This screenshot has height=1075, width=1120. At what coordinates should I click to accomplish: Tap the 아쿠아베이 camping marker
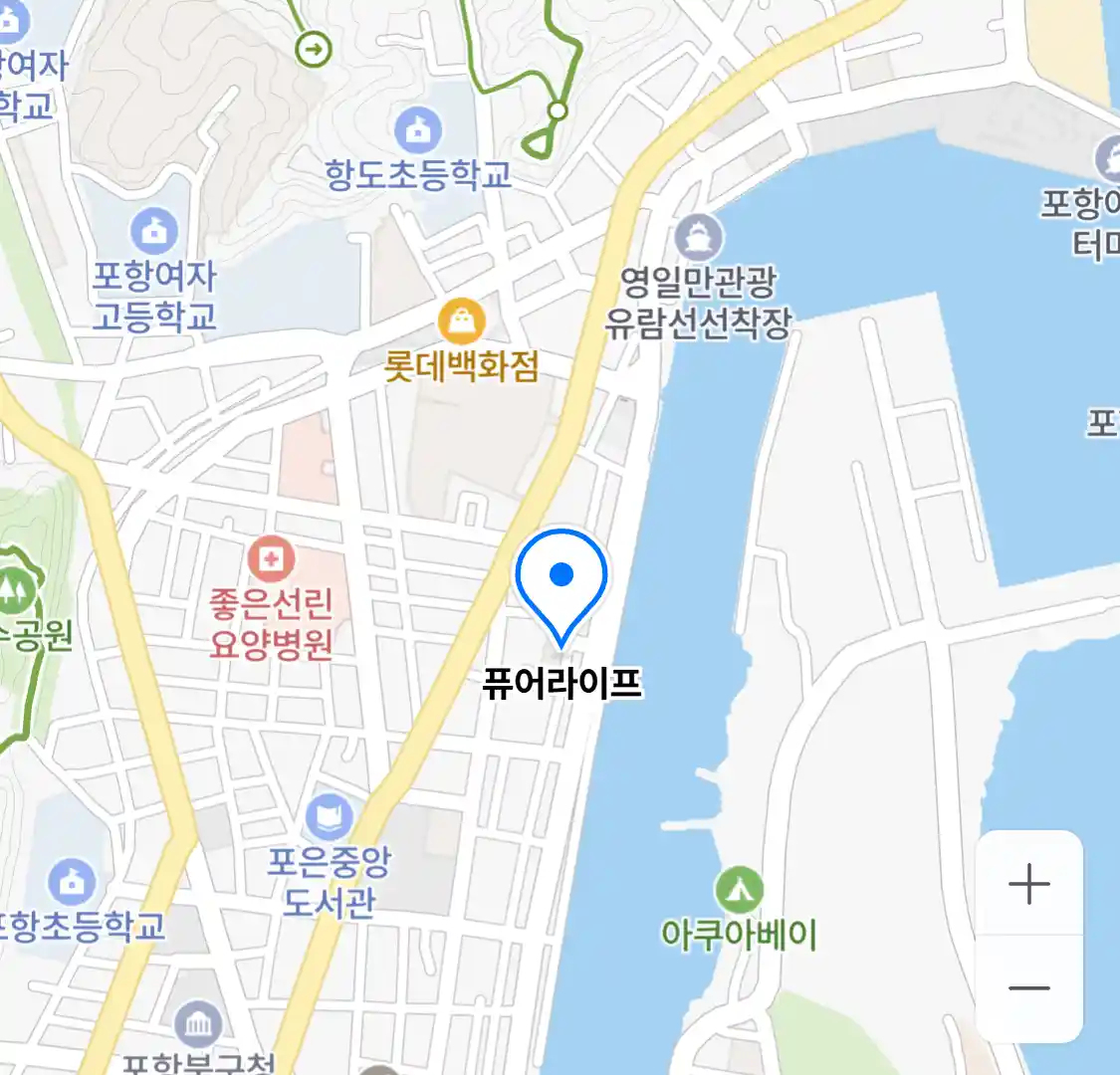[x=739, y=891]
